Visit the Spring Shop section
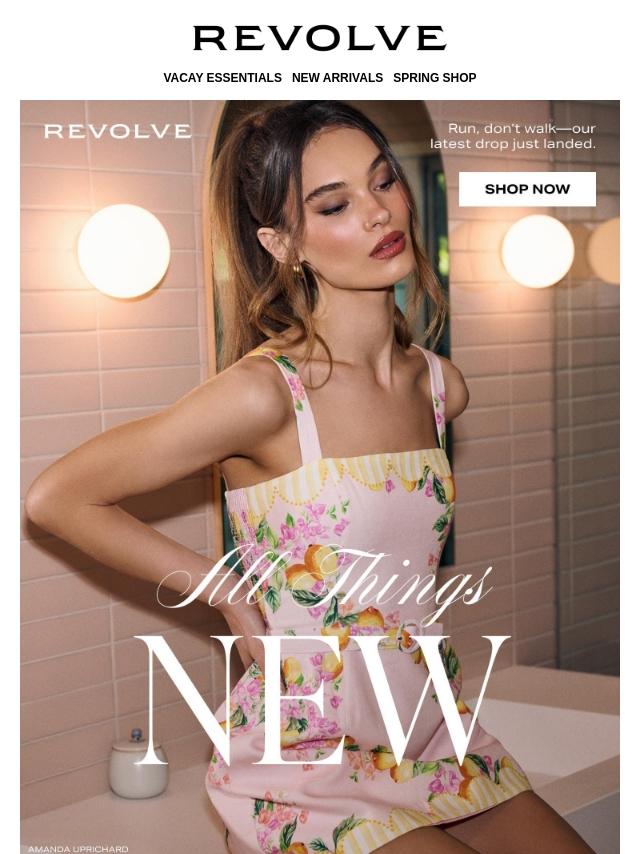 click(434, 78)
